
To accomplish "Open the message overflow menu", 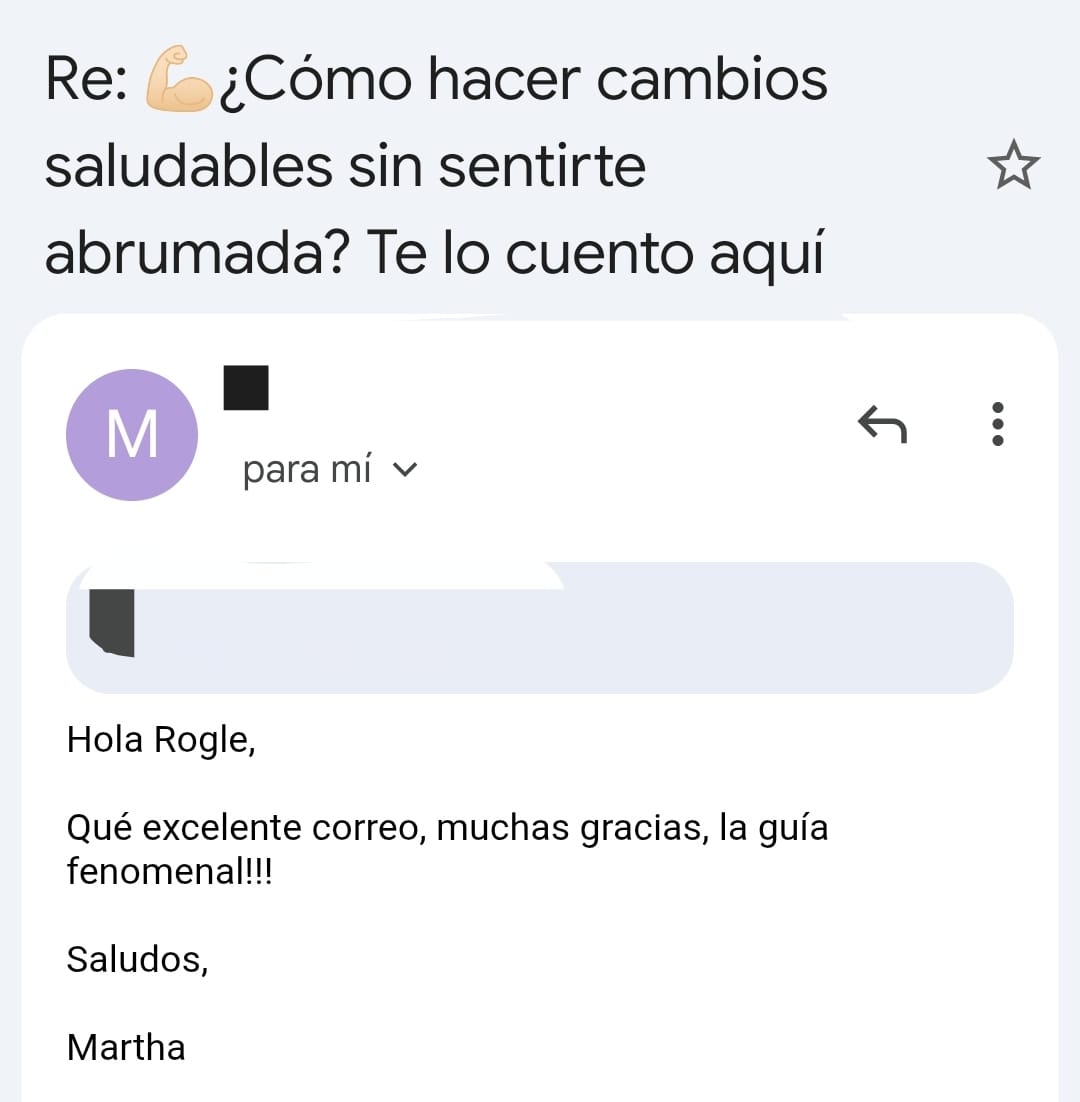I will tap(998, 424).
